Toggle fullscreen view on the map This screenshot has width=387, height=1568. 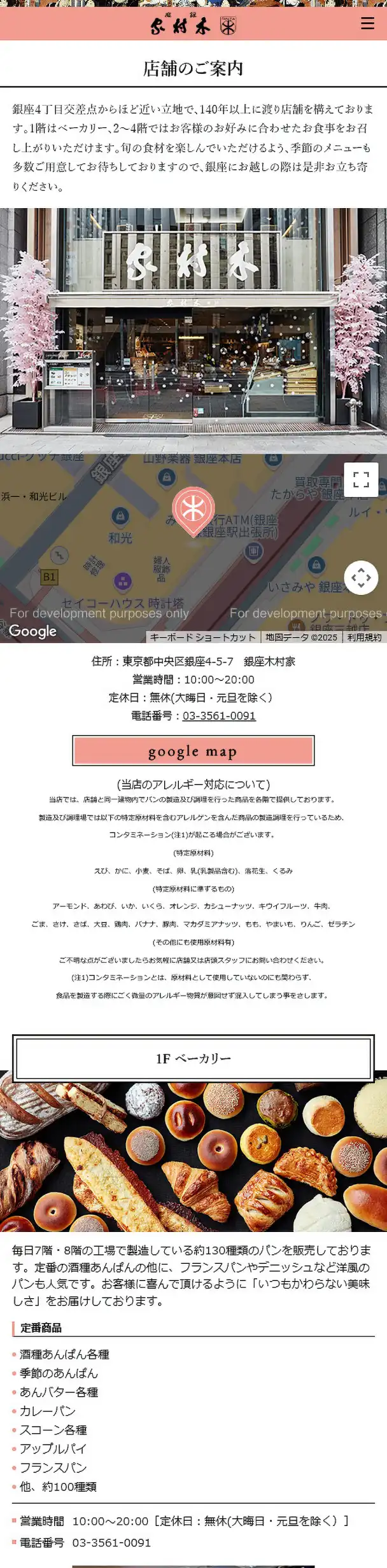(x=361, y=479)
